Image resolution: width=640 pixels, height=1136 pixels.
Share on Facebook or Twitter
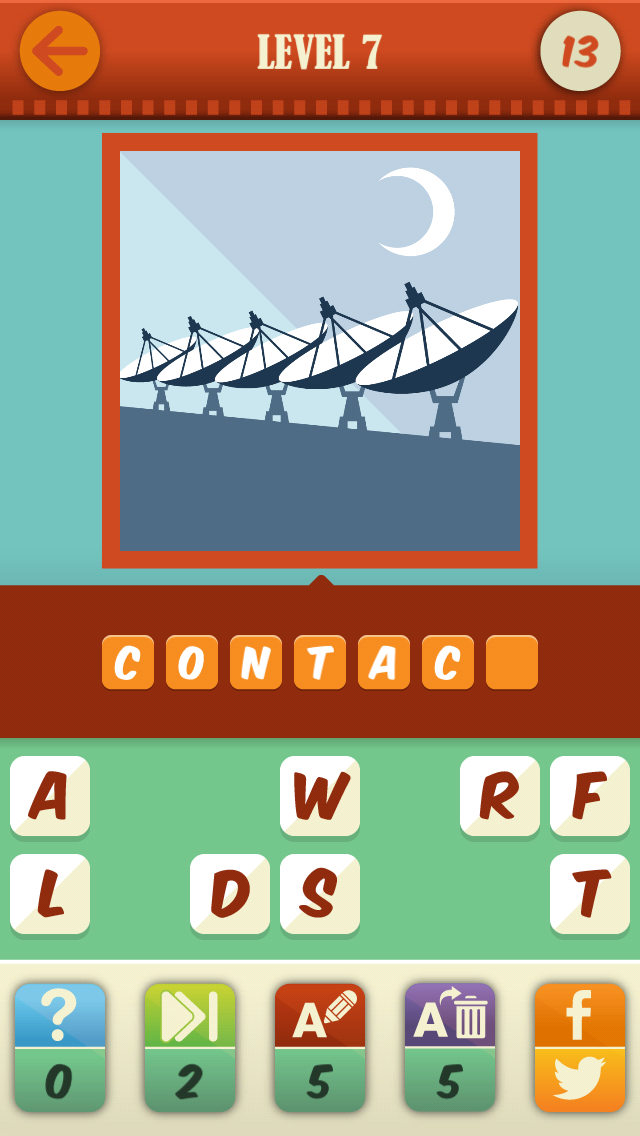click(580, 1047)
